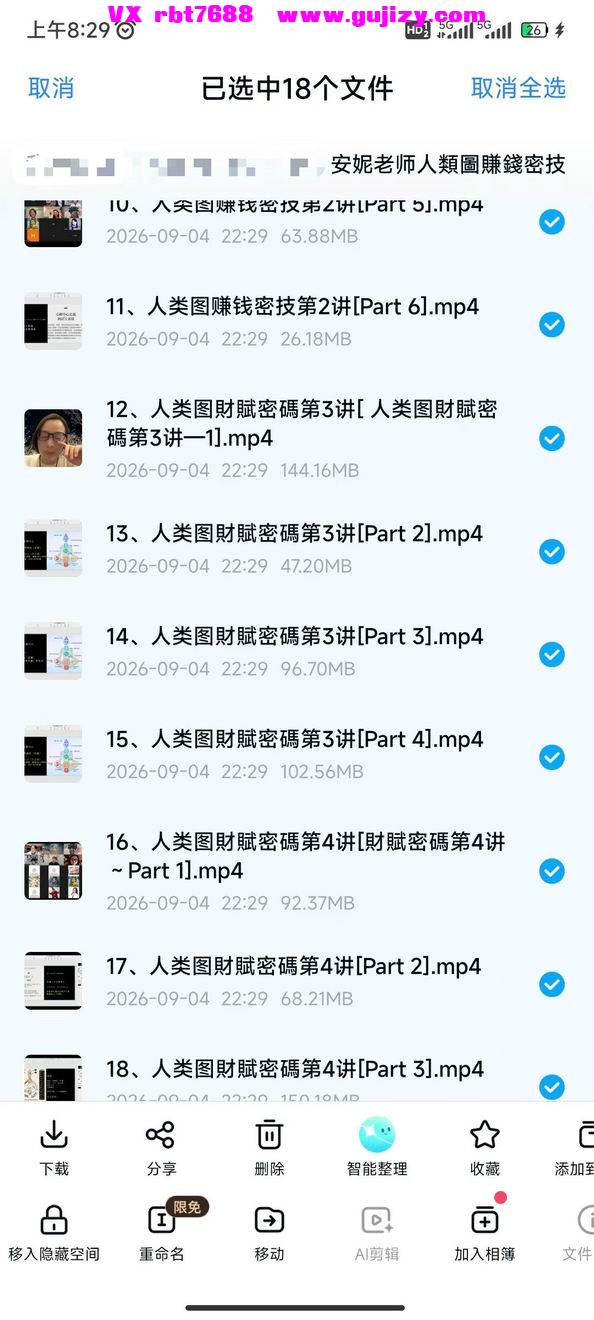The image size is (594, 1320).
Task: Move files into hidden space 移入隐藏空间
Action: (54, 1233)
